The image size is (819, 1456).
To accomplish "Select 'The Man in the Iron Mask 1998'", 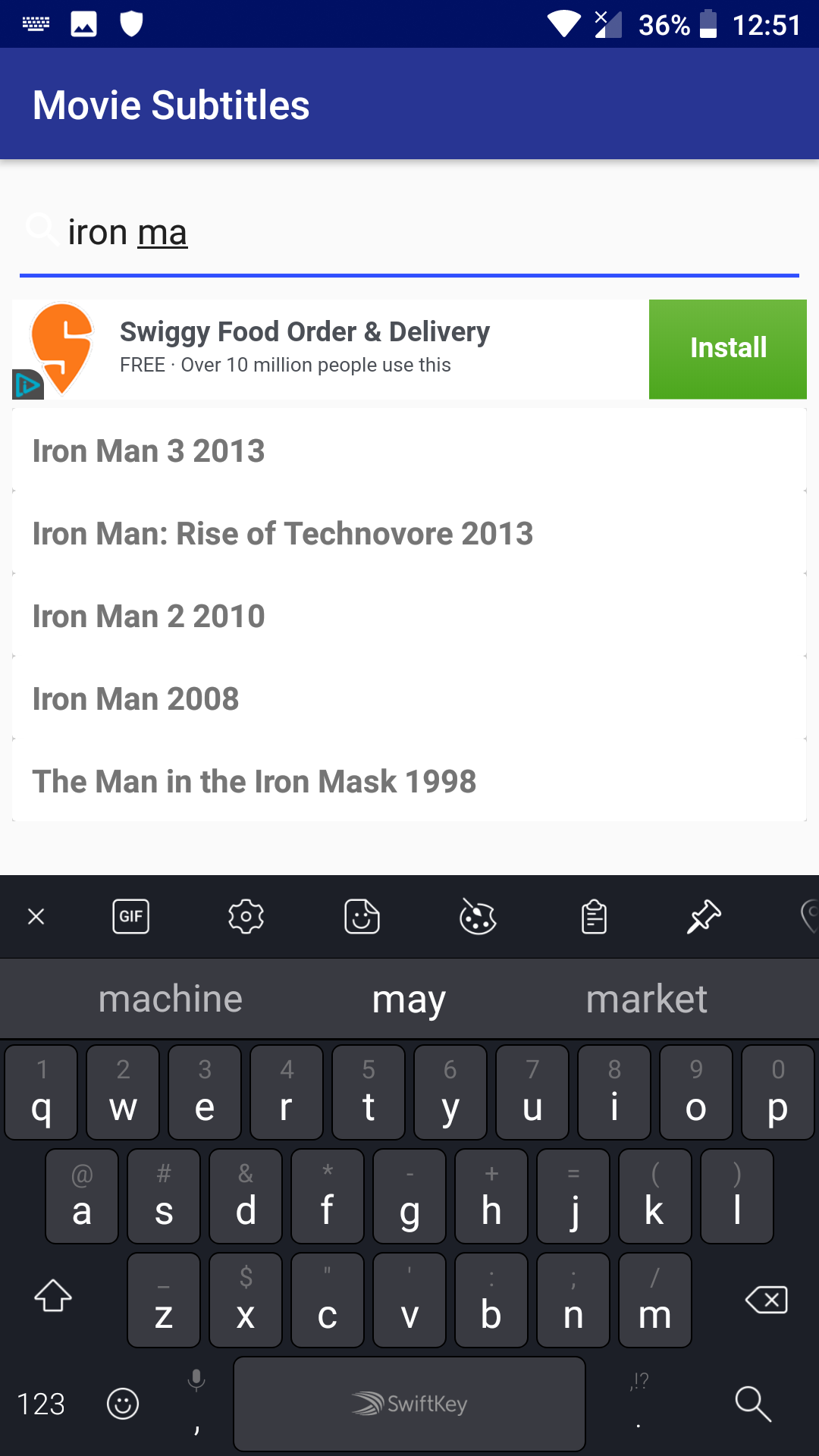I will 255,780.
